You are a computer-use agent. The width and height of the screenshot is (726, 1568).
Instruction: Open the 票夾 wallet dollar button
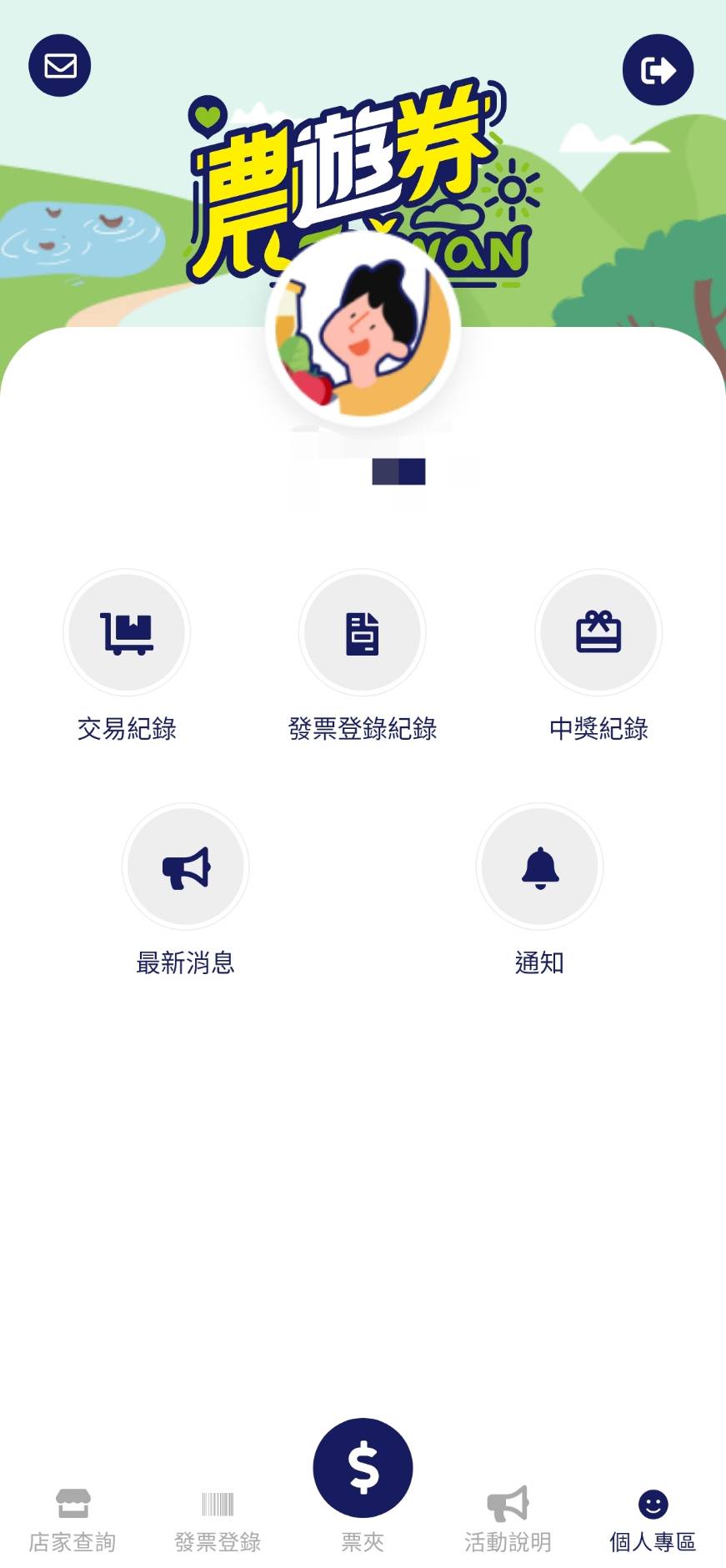click(363, 1470)
